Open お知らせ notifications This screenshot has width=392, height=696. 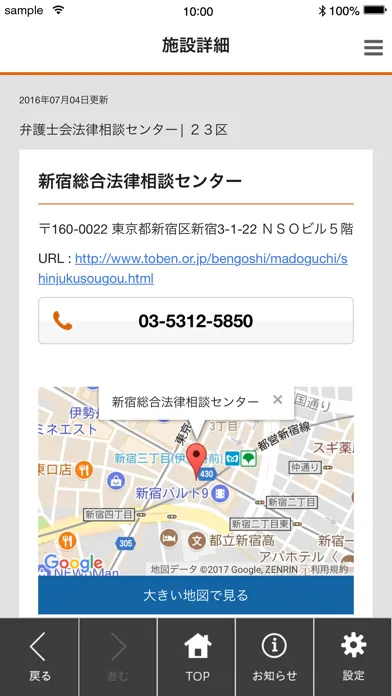[274, 657]
